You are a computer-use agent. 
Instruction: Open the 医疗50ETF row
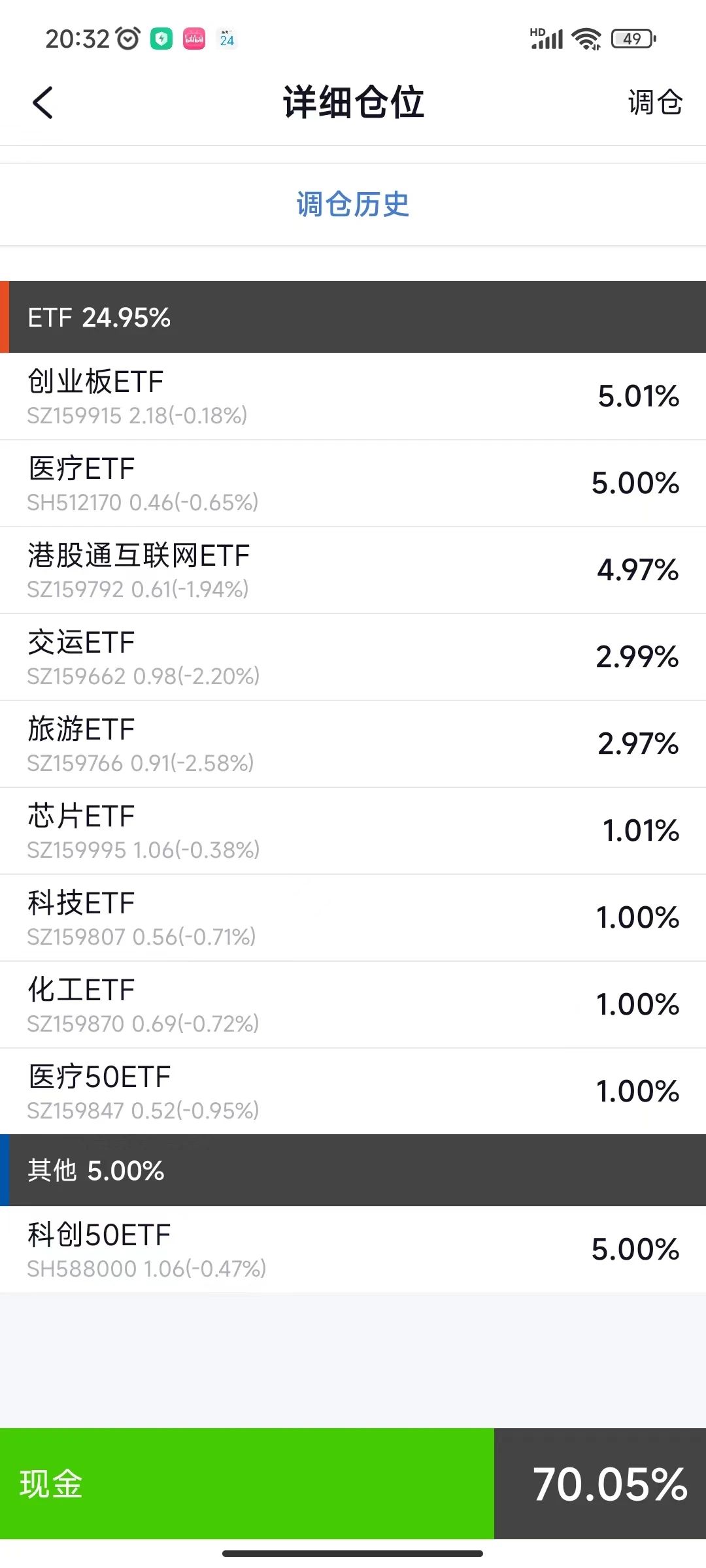click(353, 1092)
